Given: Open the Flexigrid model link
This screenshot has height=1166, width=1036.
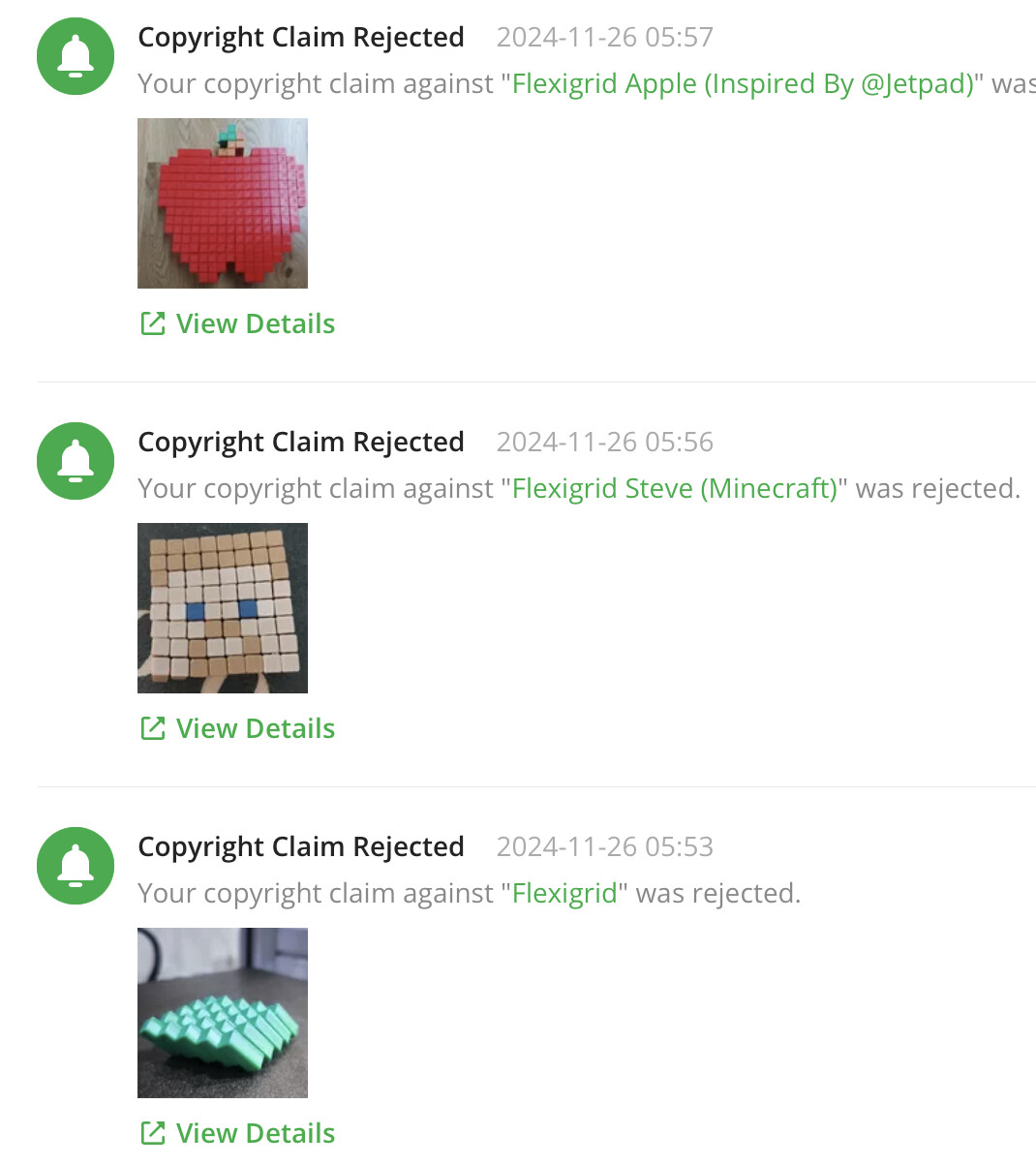Looking at the screenshot, I should click(x=564, y=894).
